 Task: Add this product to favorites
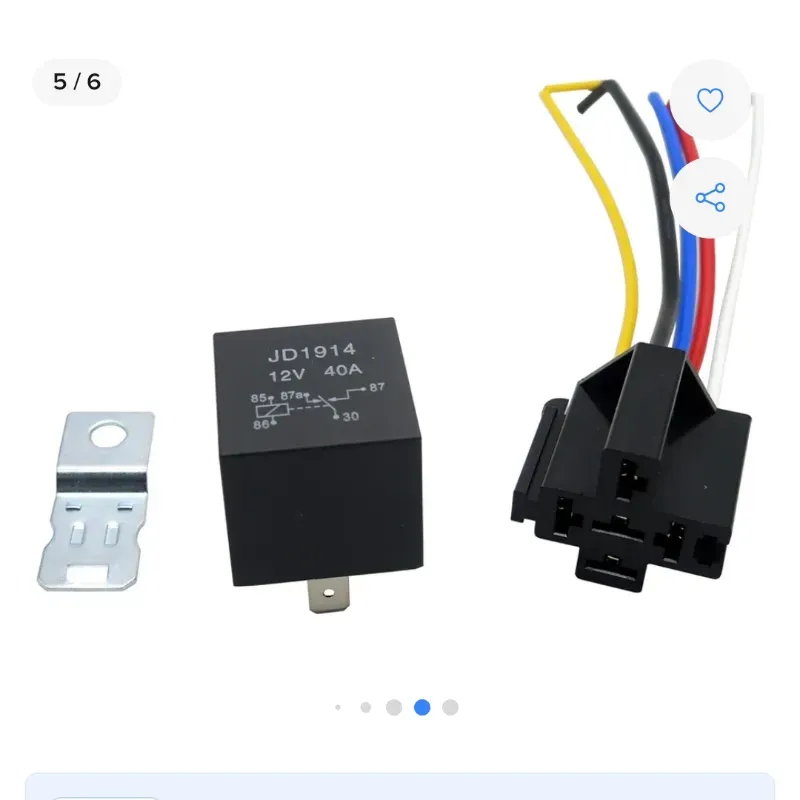tap(710, 100)
